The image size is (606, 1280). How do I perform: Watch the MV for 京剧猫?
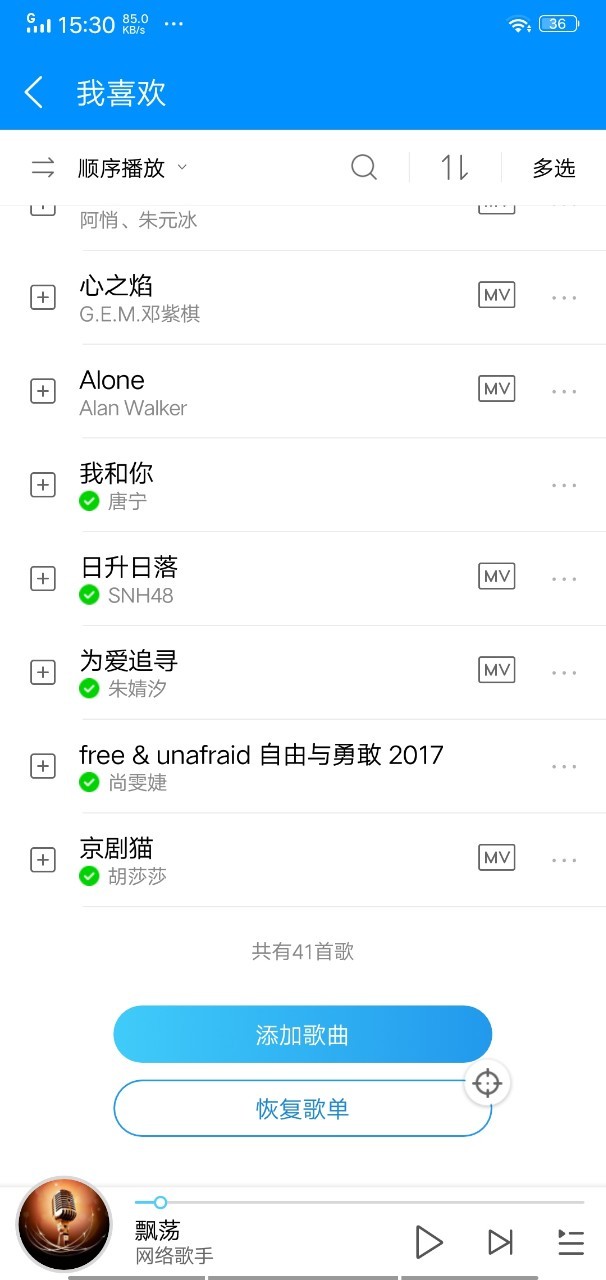click(x=497, y=858)
